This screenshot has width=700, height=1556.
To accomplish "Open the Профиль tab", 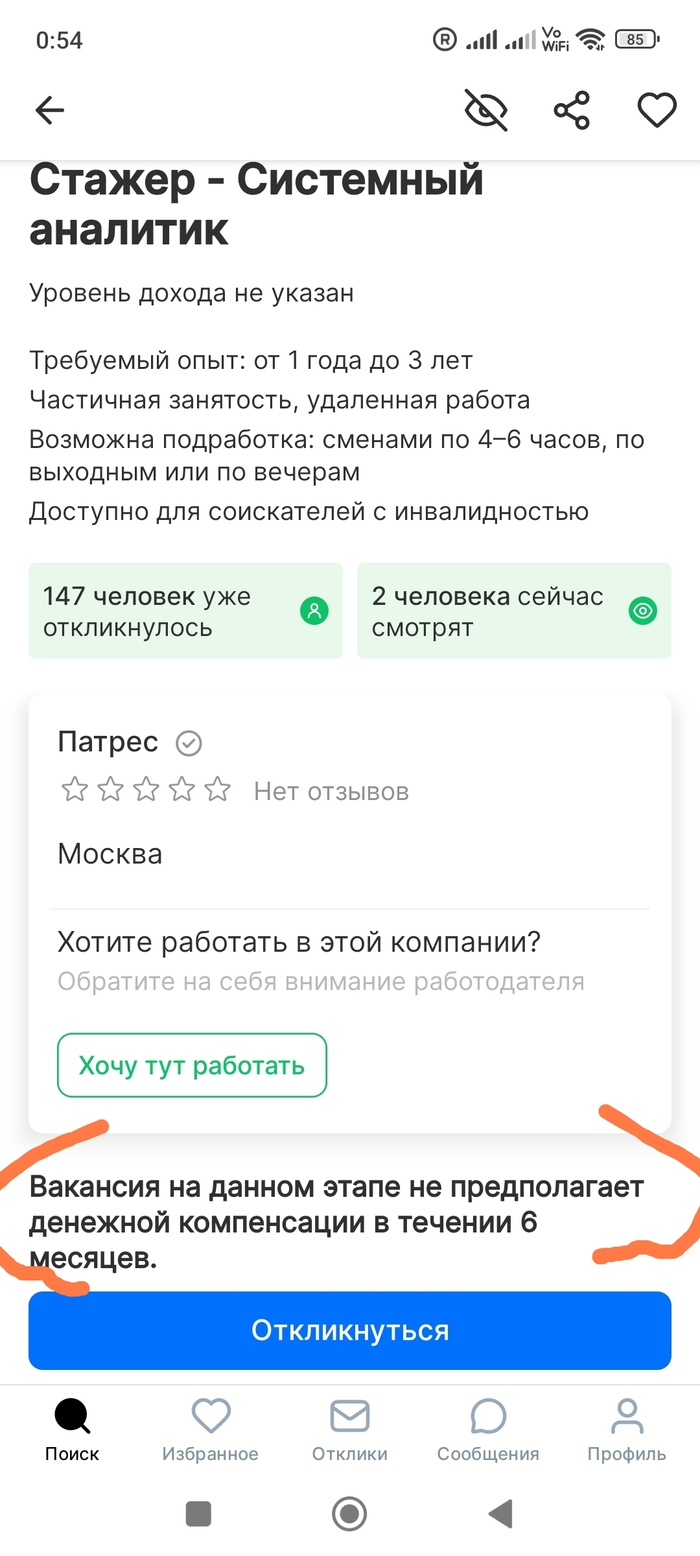I will click(626, 1430).
